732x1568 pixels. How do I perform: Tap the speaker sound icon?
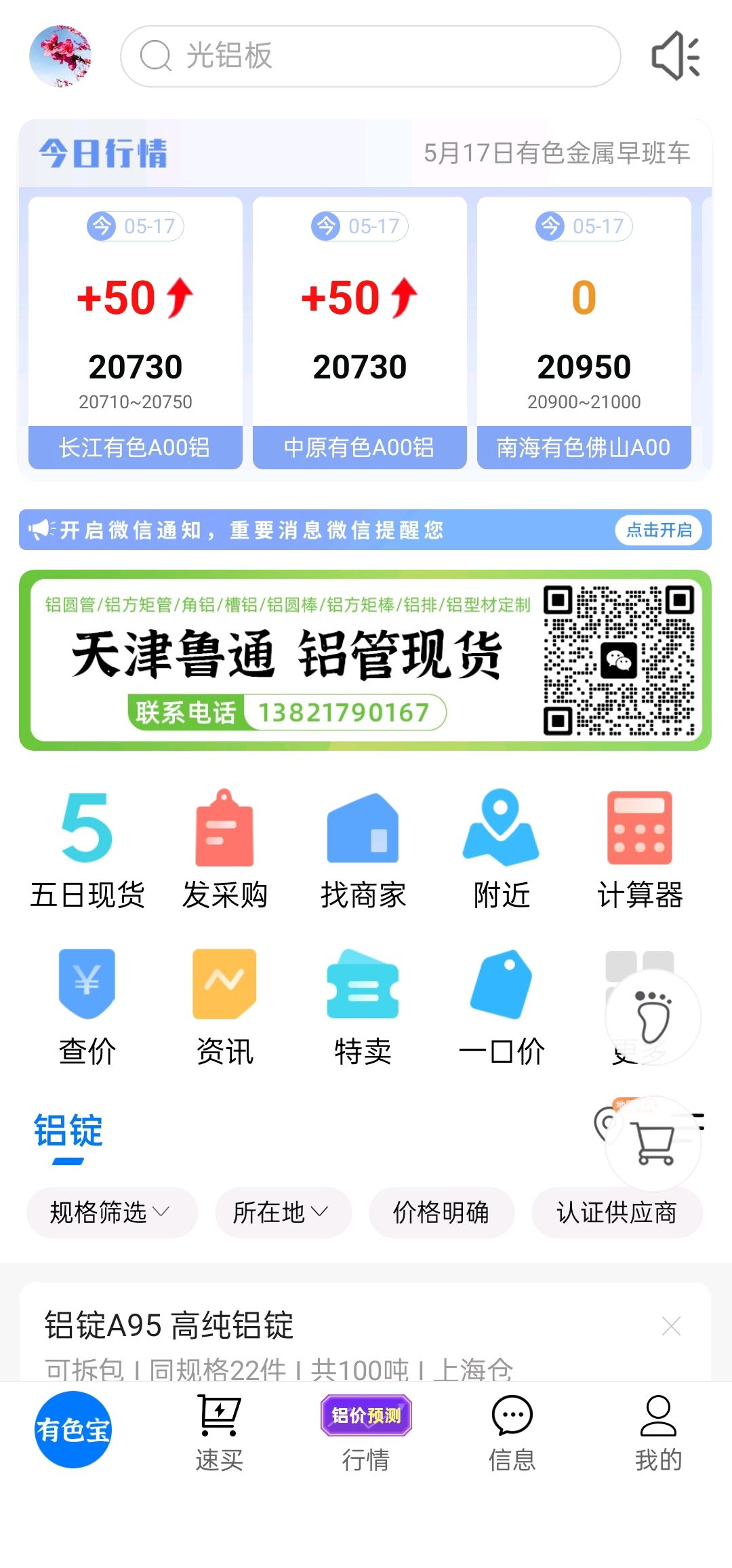(x=676, y=56)
